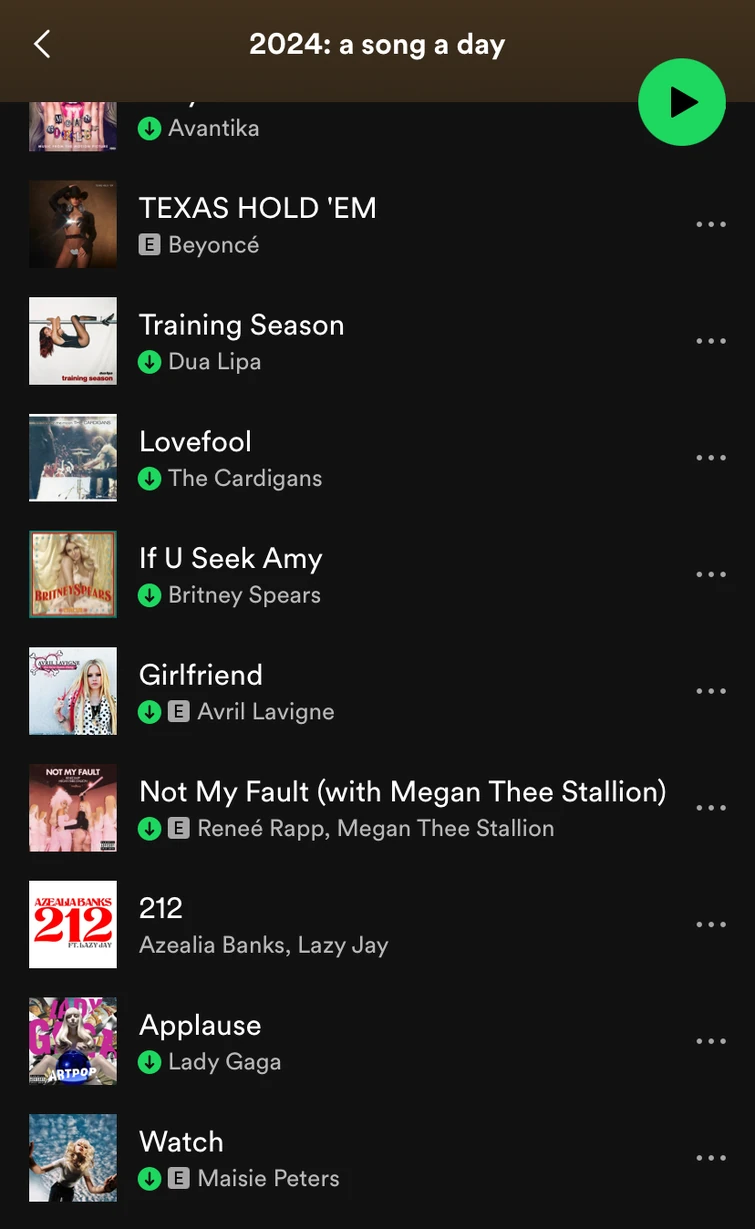
Task: Click the downloaded icon on the Lovefool row
Action: tap(150, 478)
